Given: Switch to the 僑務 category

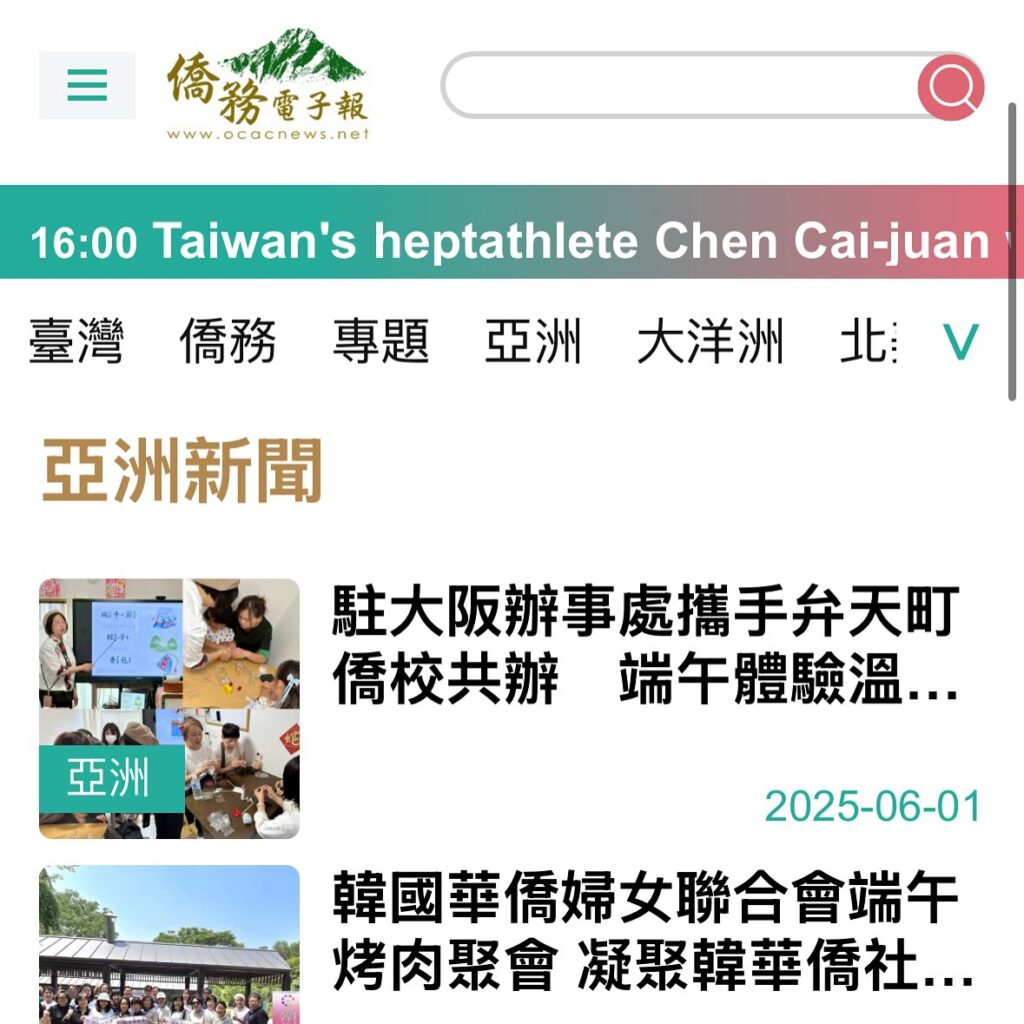Looking at the screenshot, I should click(228, 343).
